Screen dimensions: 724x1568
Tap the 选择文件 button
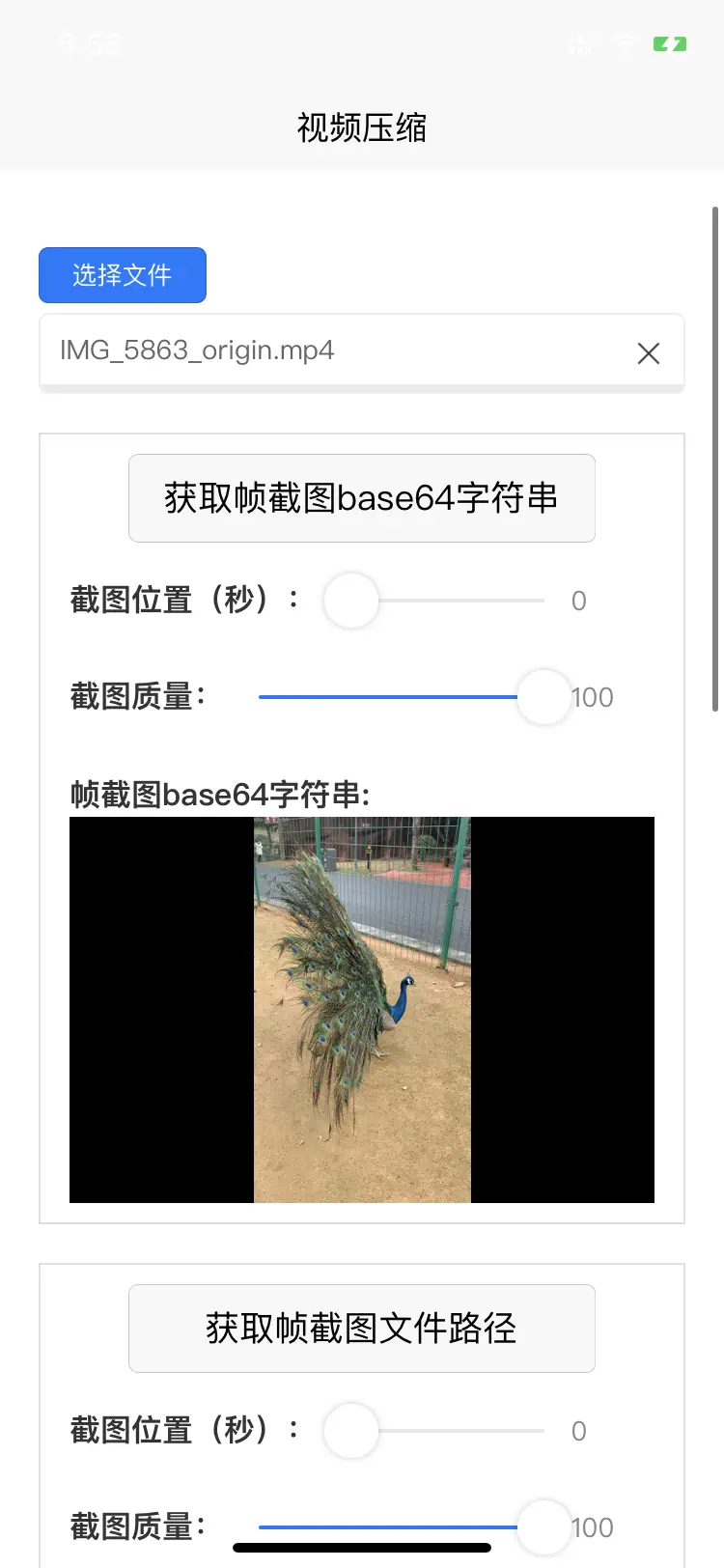tap(123, 275)
